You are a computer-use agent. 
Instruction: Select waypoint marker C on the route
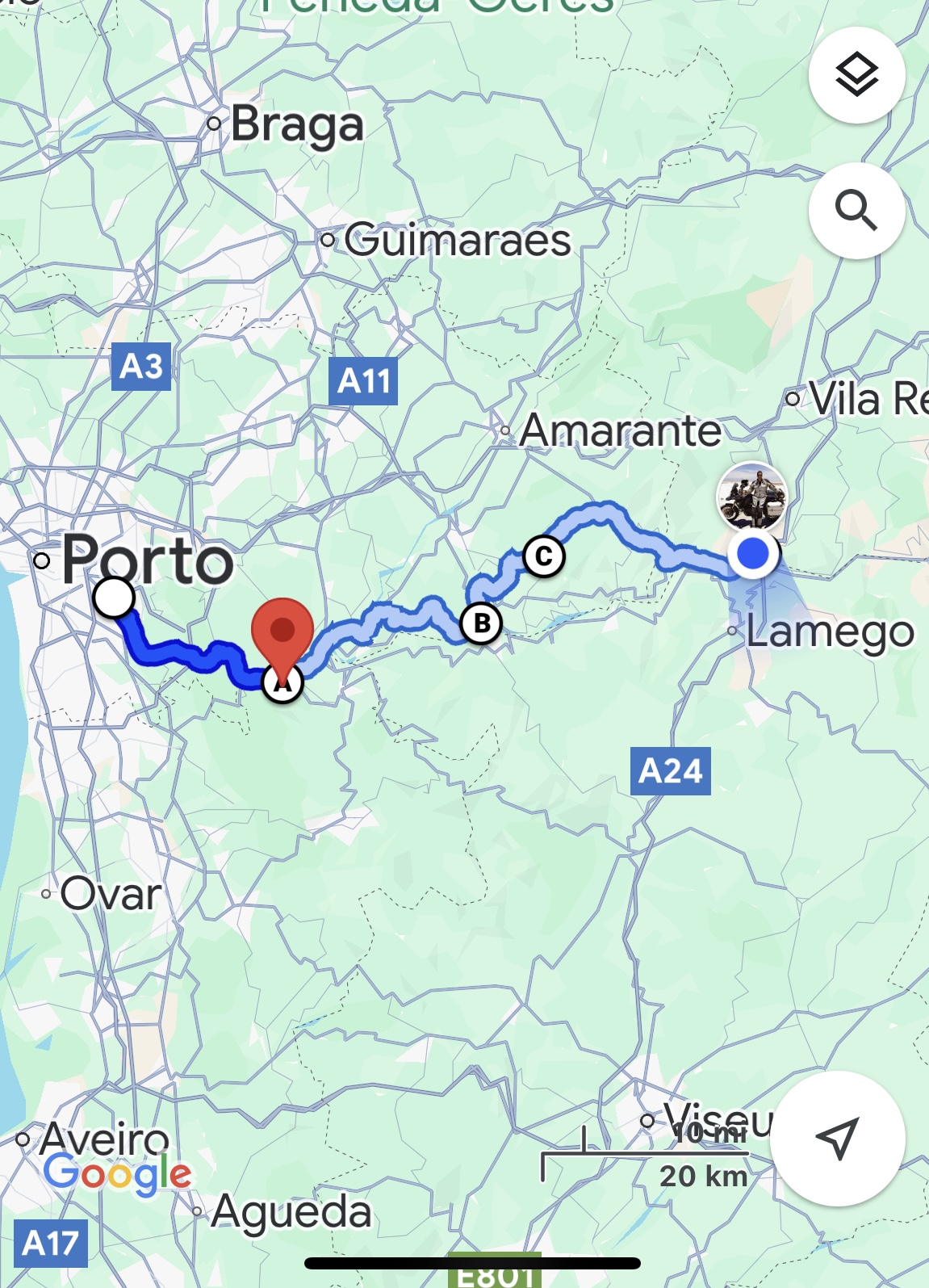click(543, 556)
